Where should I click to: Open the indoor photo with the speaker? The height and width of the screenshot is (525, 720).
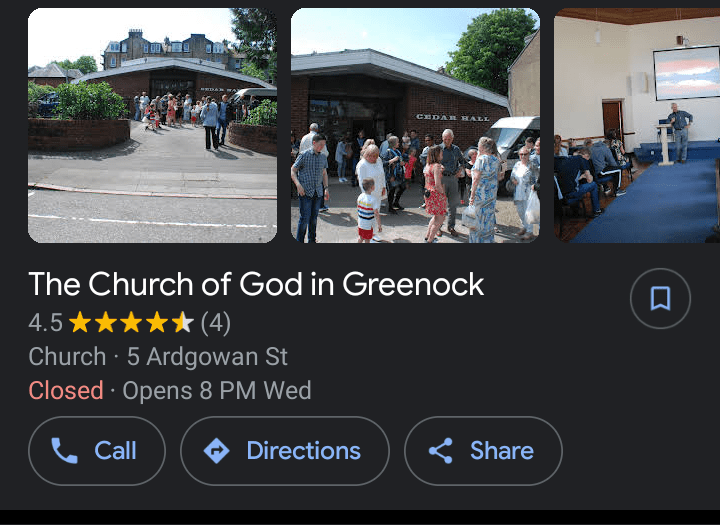637,125
